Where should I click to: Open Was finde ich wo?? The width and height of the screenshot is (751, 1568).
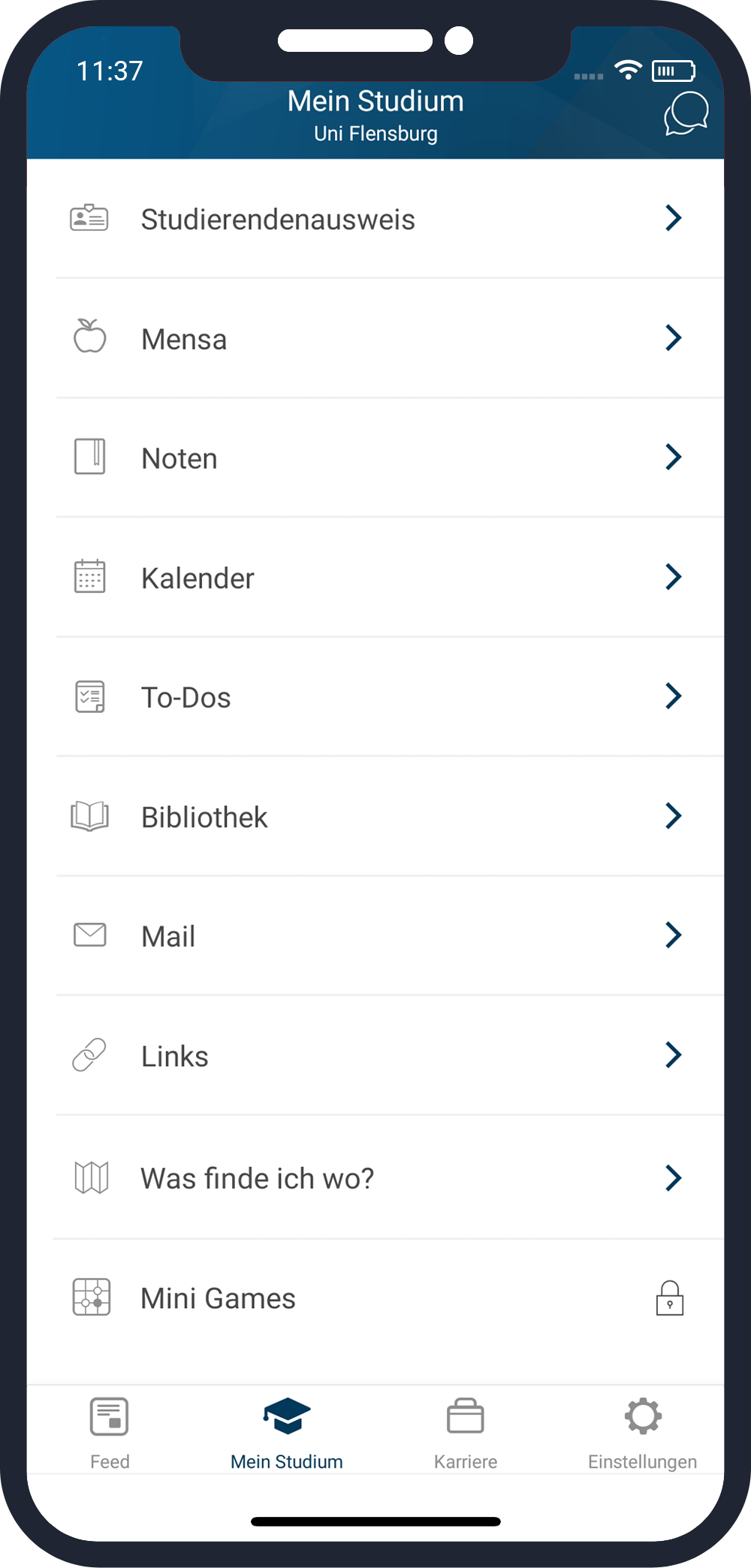pyautogui.click(x=375, y=1178)
